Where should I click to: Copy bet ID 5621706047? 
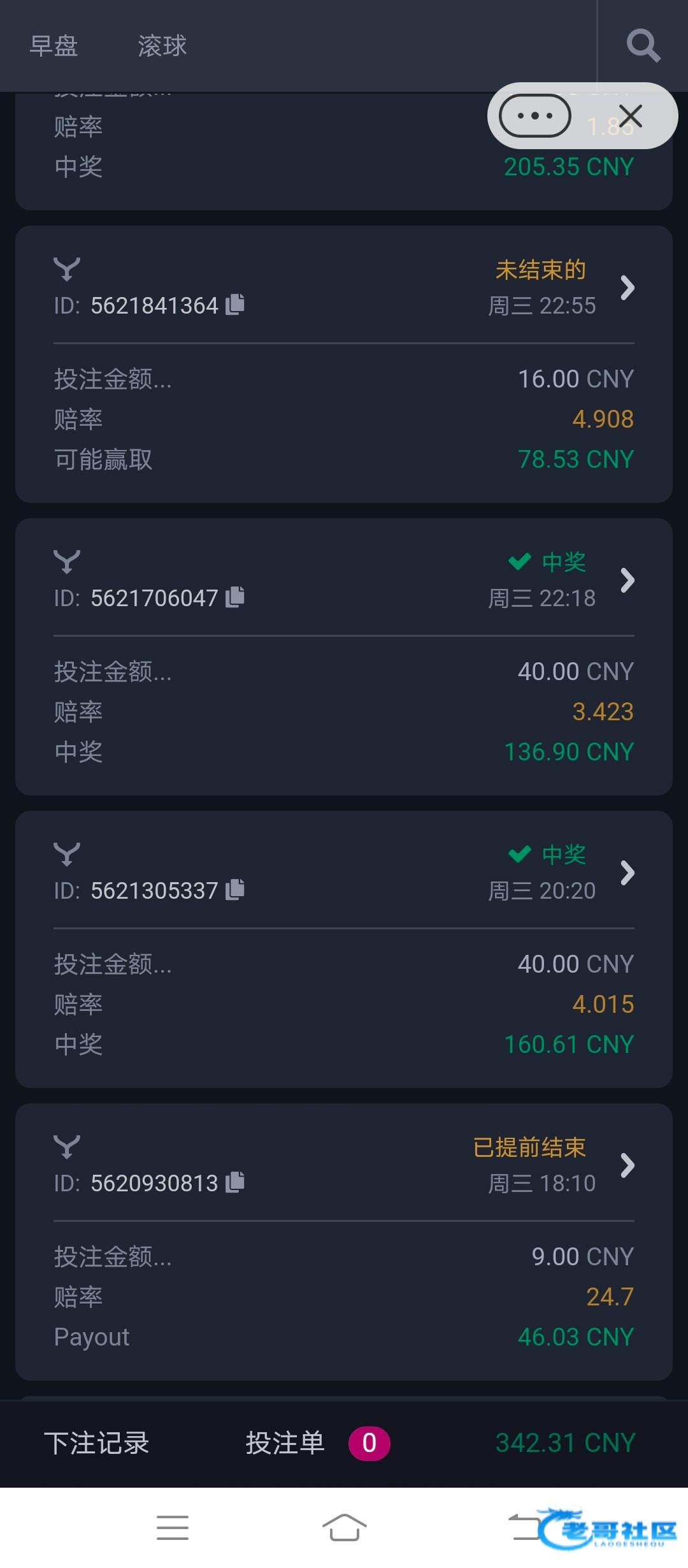235,597
